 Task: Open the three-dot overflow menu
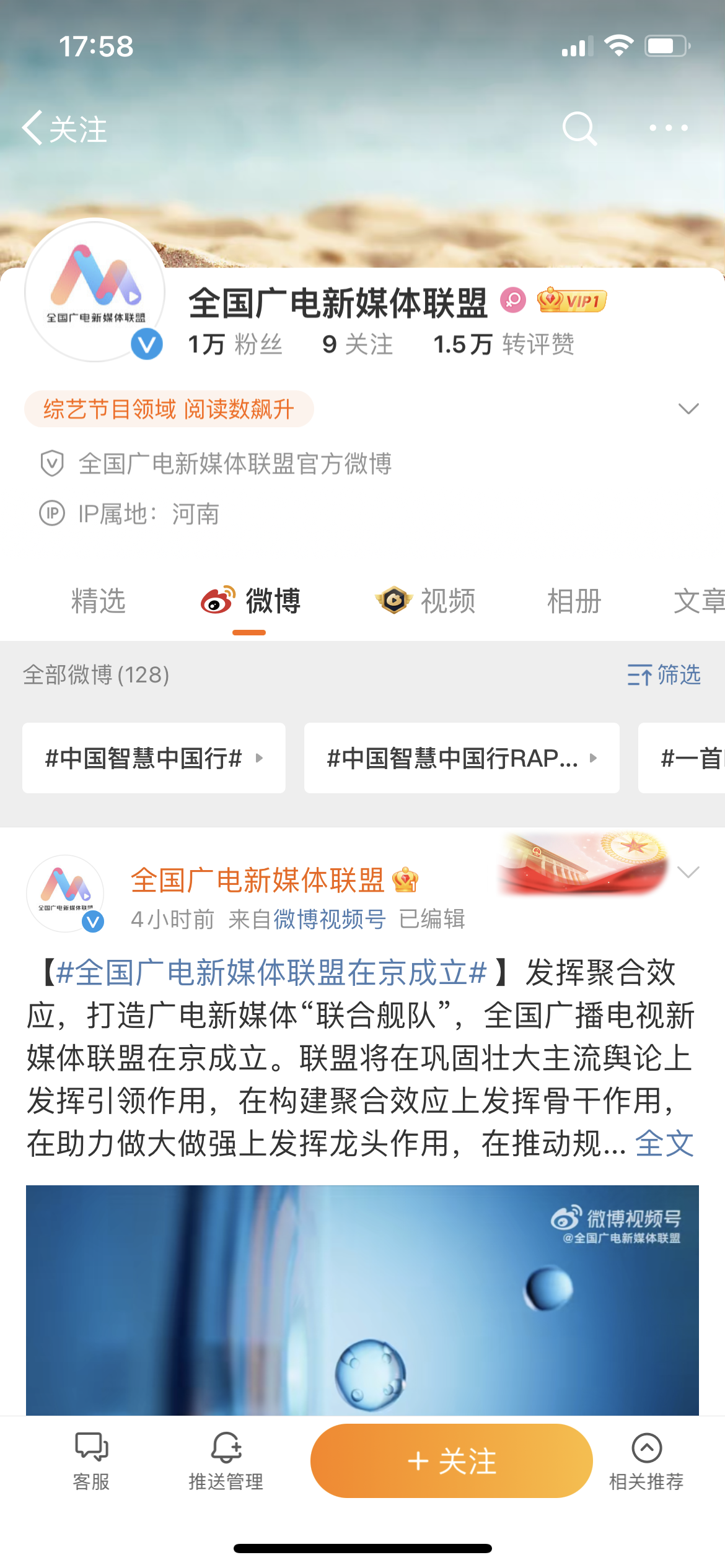tap(668, 128)
